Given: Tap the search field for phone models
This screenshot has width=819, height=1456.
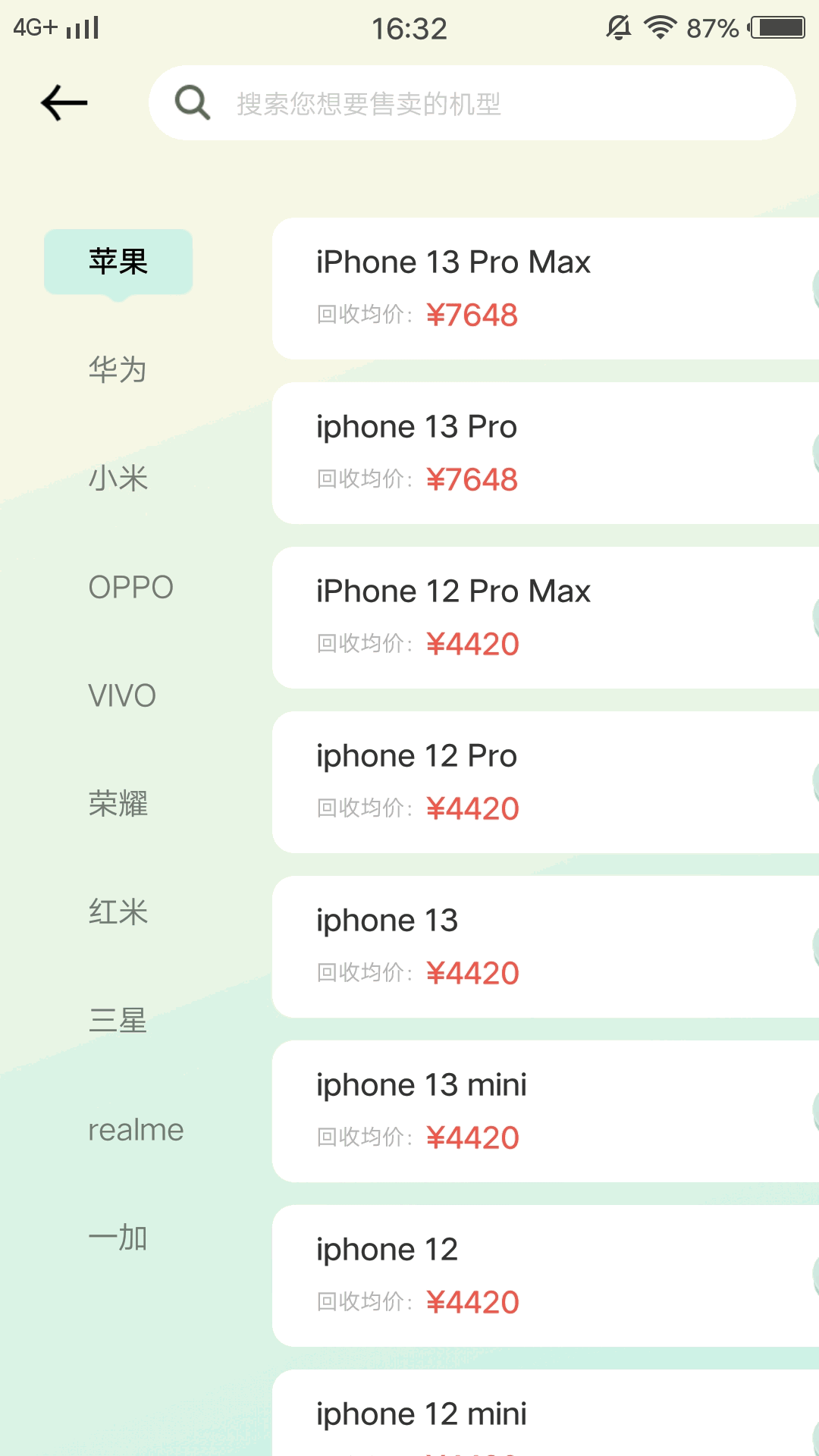Looking at the screenshot, I should [472, 102].
